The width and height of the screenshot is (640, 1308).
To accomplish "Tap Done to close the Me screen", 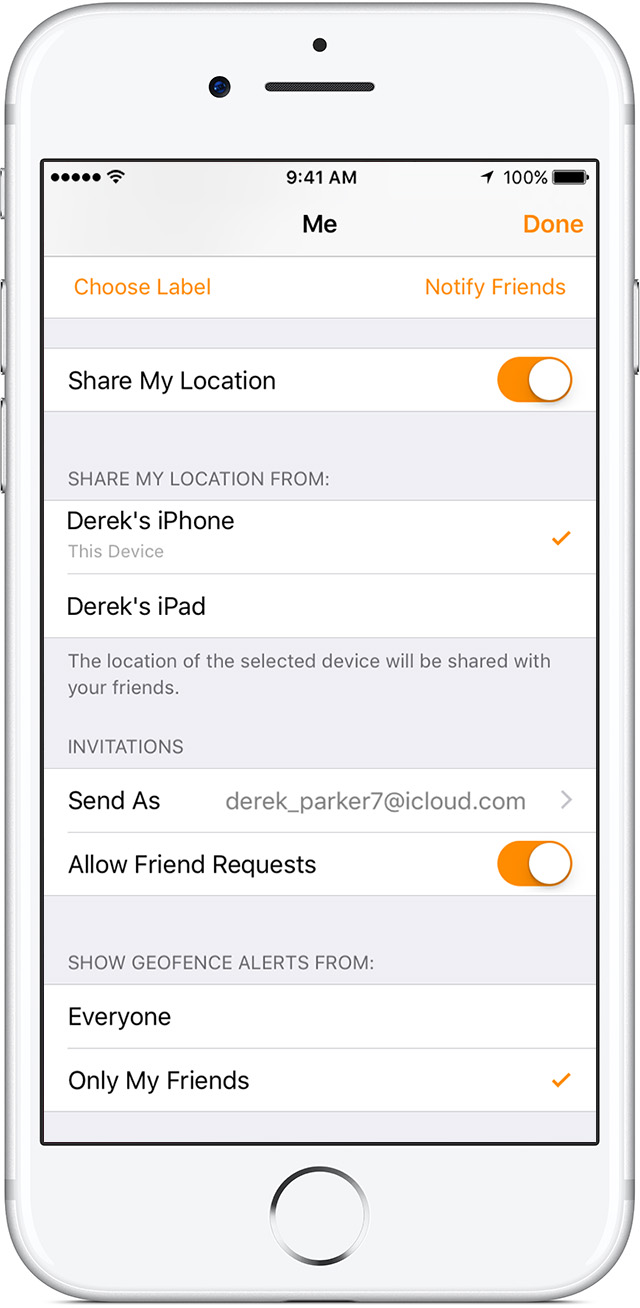I will [x=553, y=224].
